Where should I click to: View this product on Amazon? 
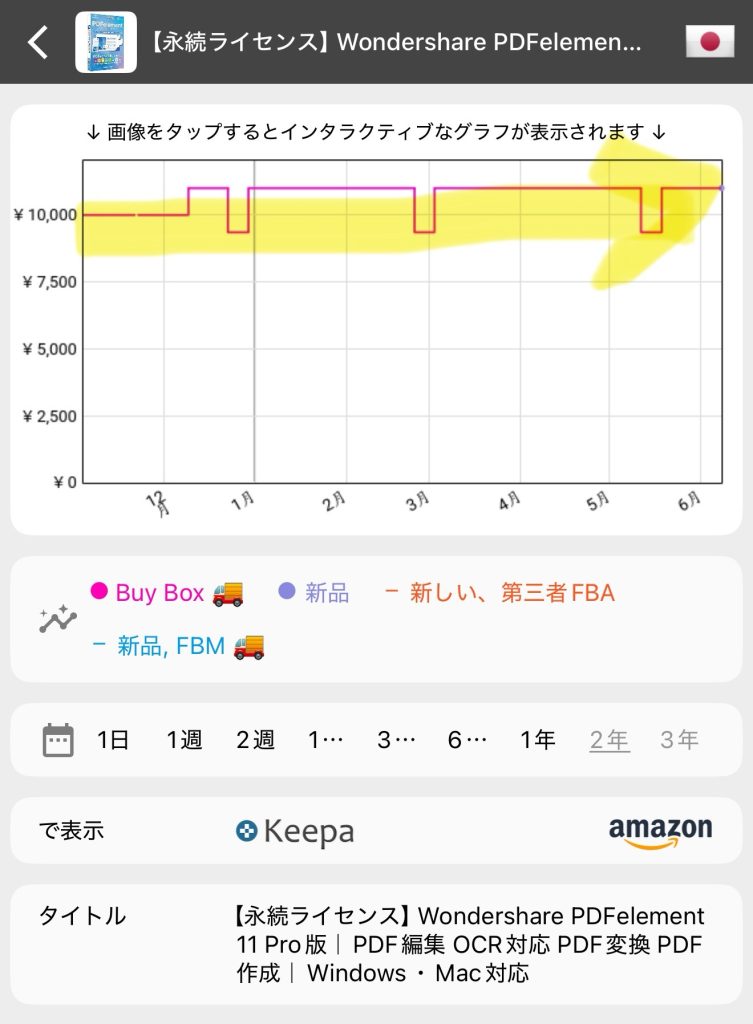point(660,831)
